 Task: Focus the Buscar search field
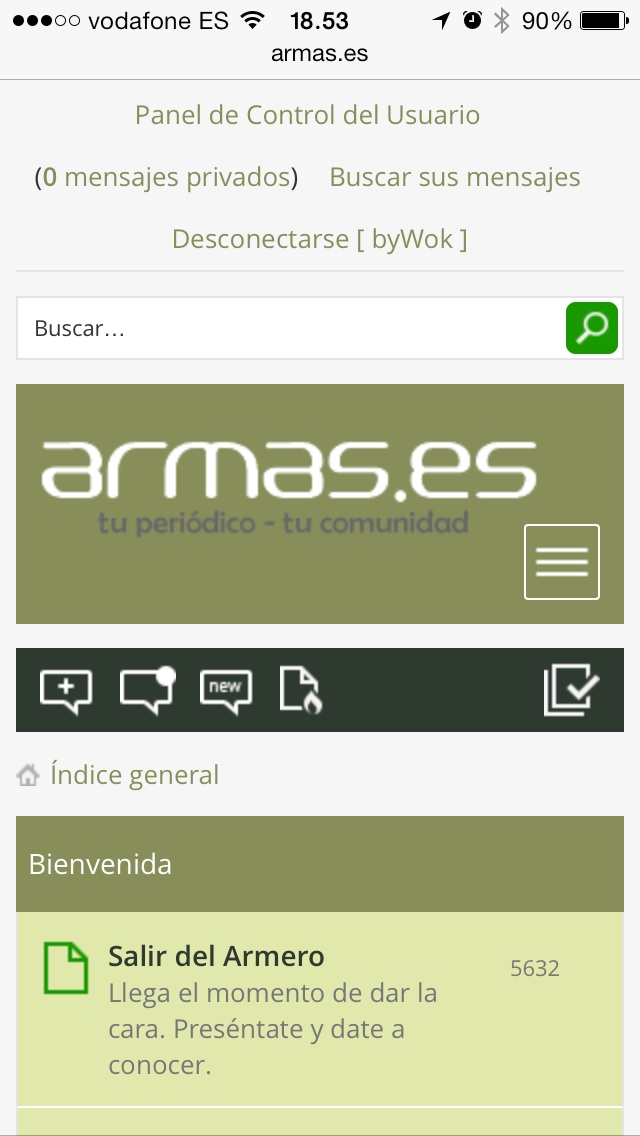point(290,328)
